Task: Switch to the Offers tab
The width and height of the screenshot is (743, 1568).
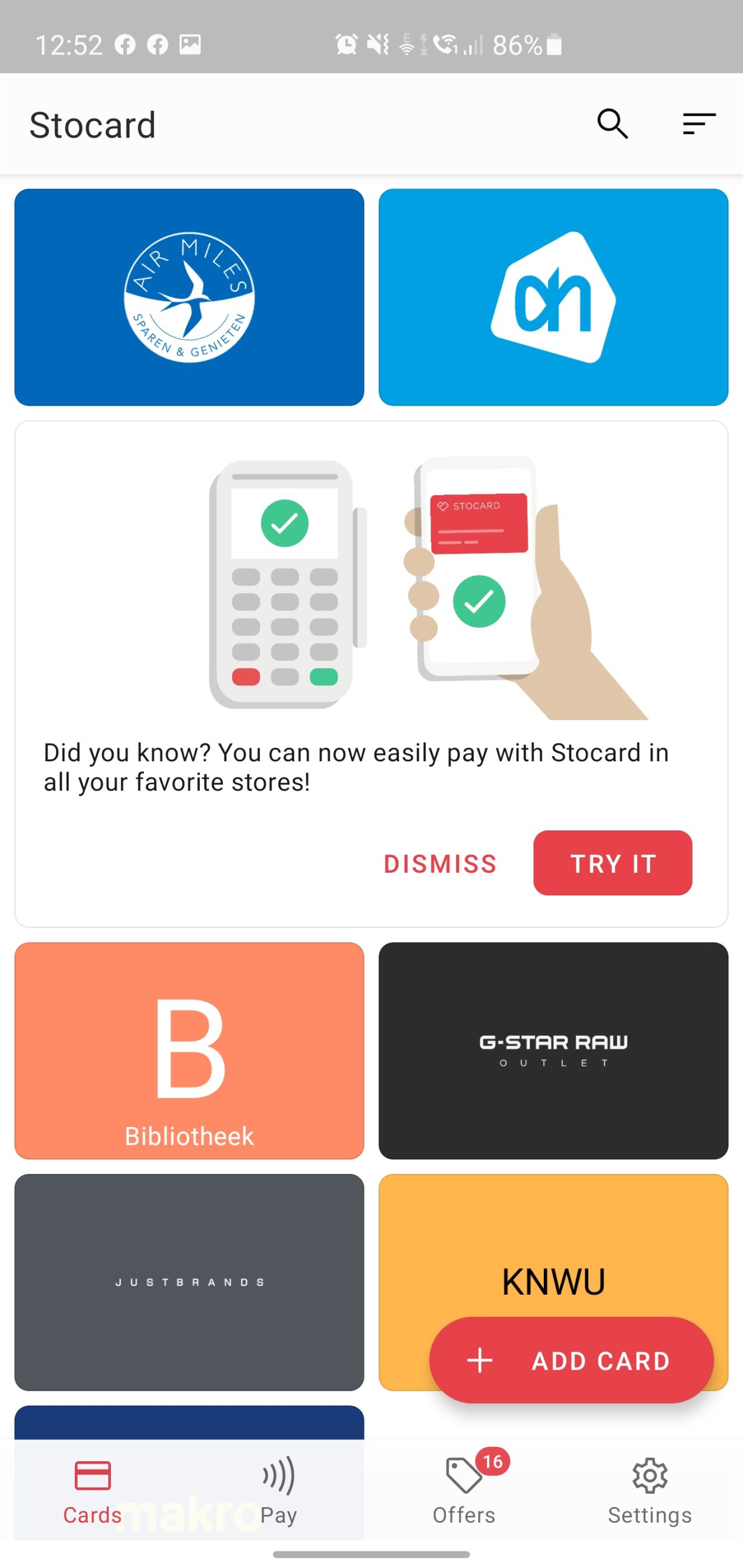Action: click(x=464, y=1490)
